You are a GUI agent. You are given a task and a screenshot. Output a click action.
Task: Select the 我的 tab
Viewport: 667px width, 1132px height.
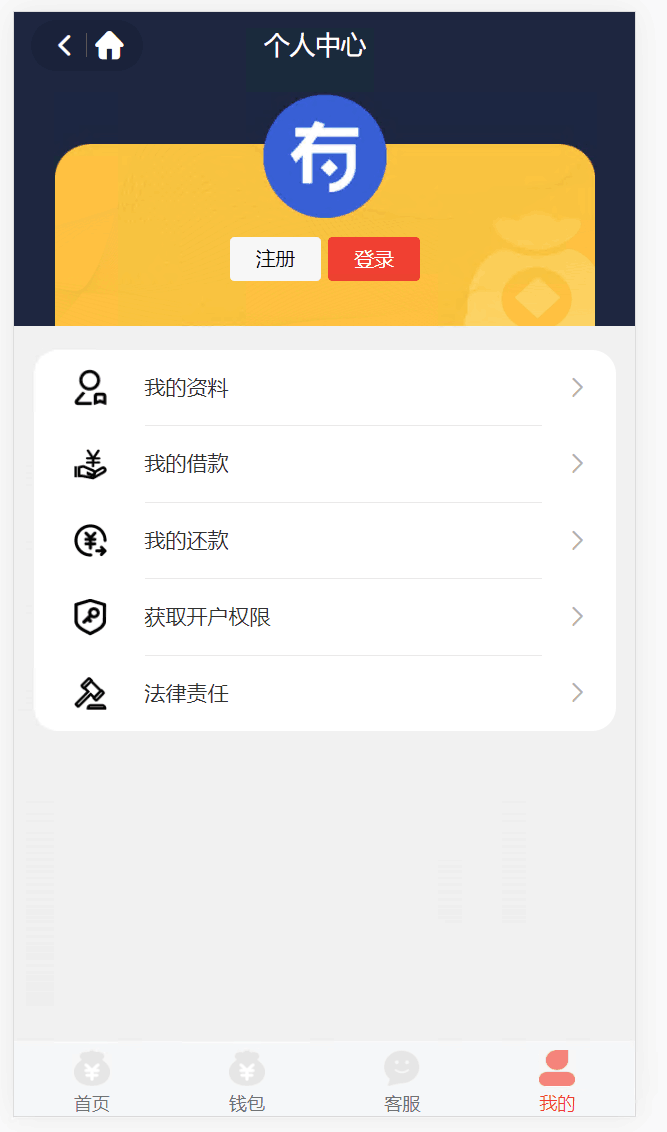pyautogui.click(x=557, y=1081)
